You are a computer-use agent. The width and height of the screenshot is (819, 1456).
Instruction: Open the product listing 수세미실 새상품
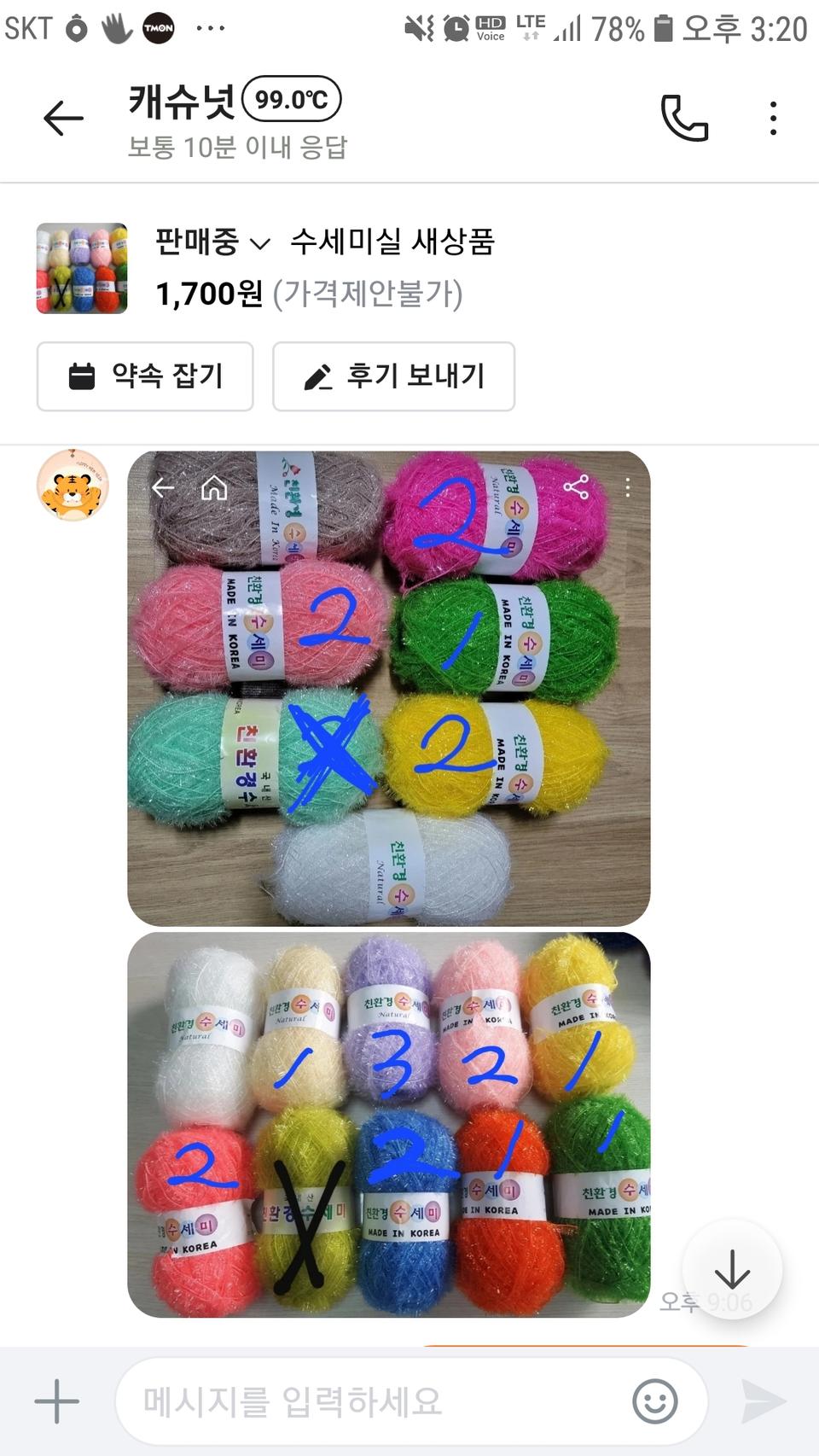click(x=397, y=242)
